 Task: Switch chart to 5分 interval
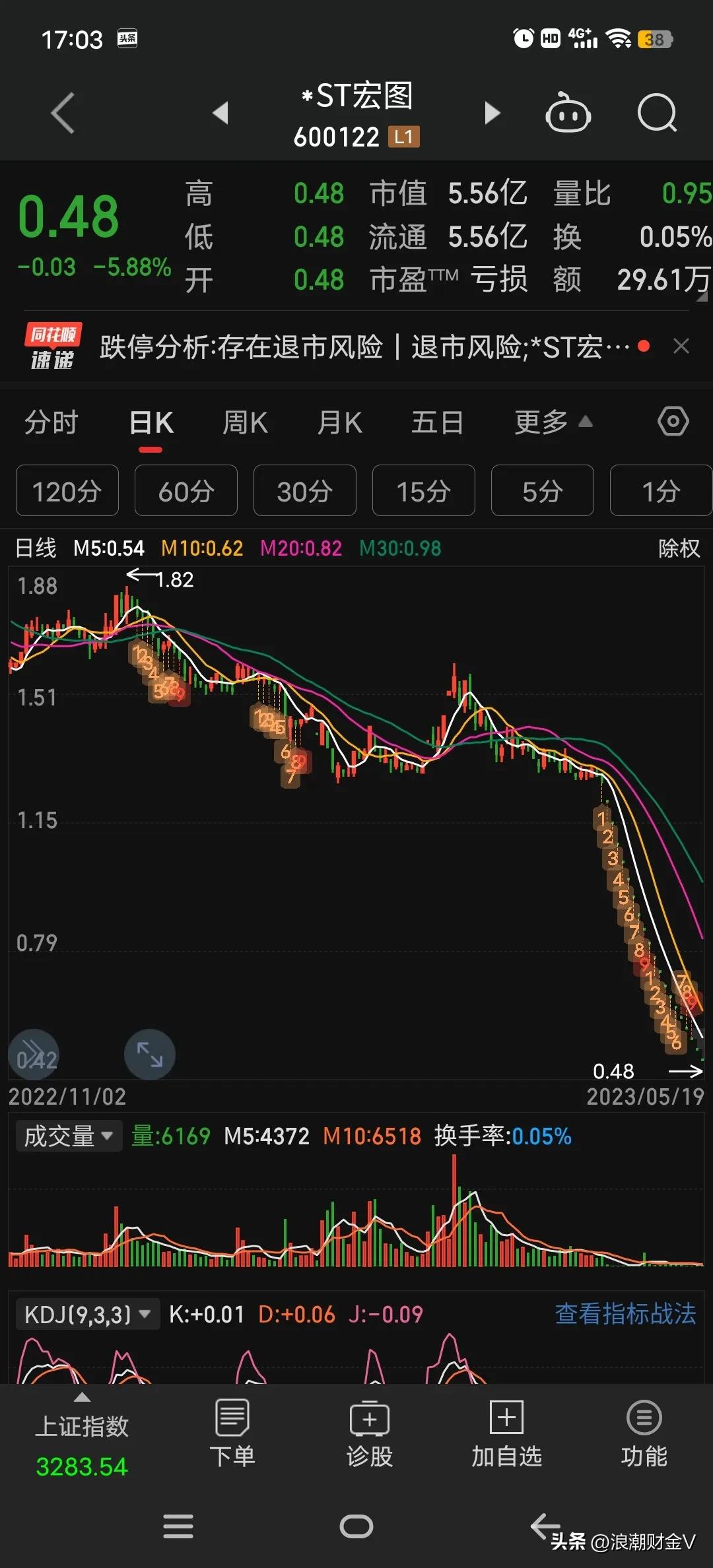[542, 490]
